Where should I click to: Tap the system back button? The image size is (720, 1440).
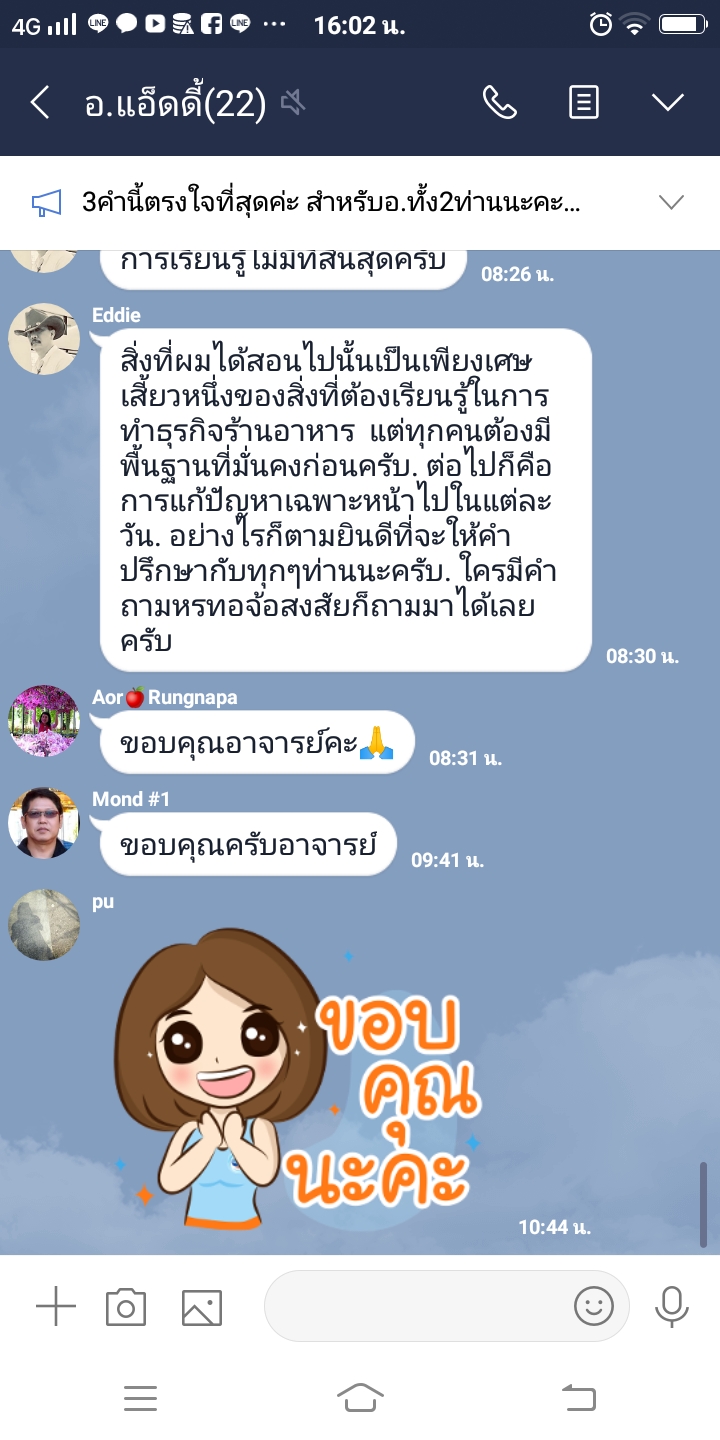pos(579,1398)
